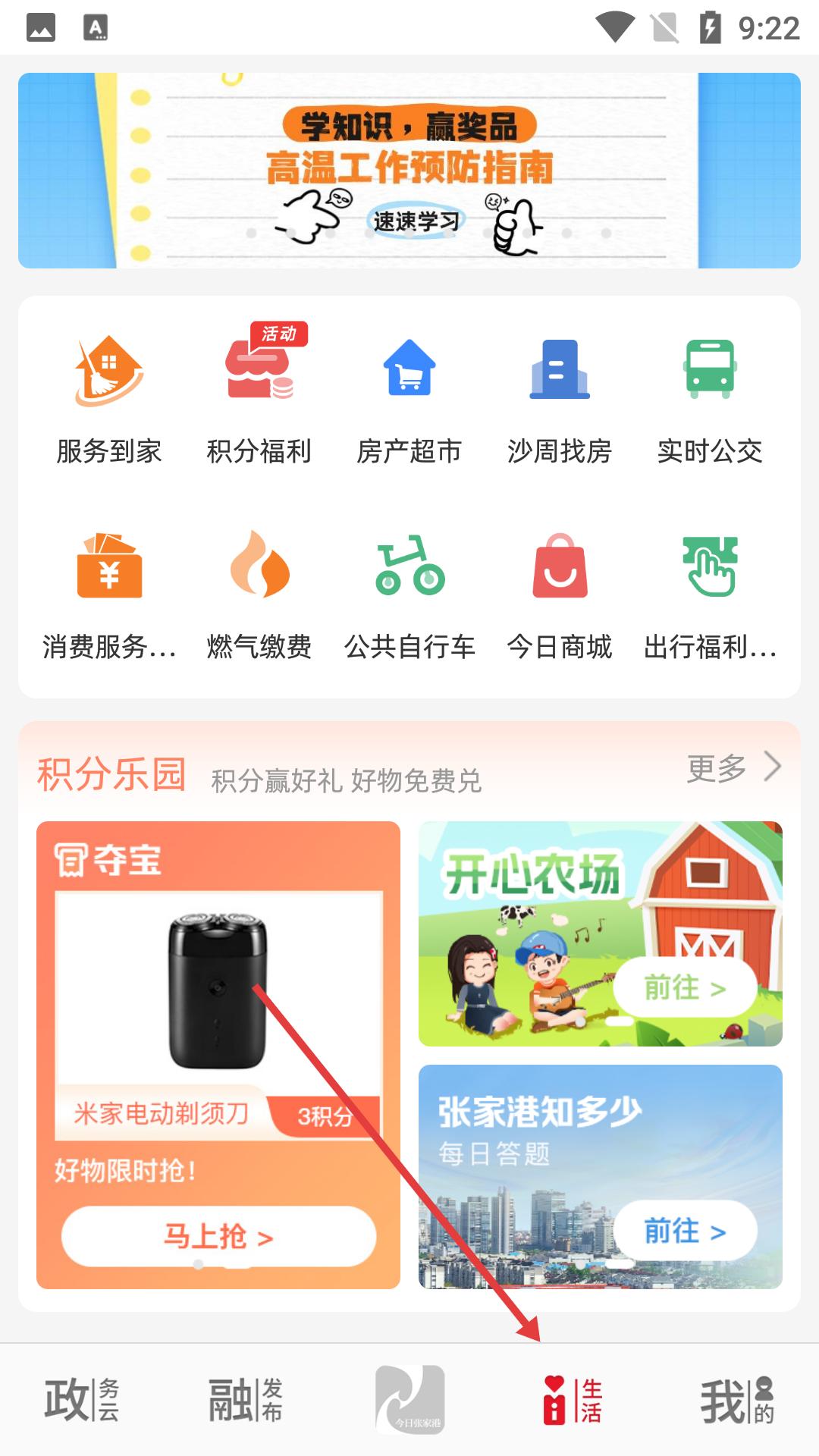Image resolution: width=819 pixels, height=1456 pixels.
Task: Go to 开心农场 via 前往
Action: coord(684,987)
